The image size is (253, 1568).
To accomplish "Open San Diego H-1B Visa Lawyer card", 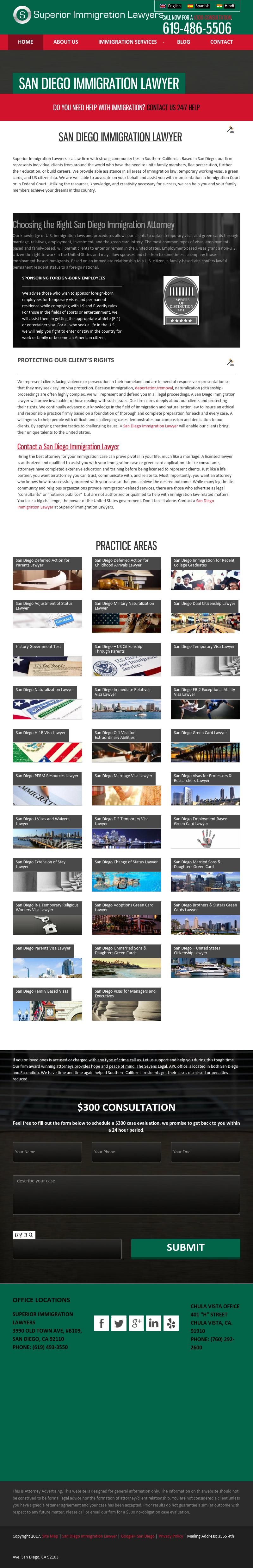I will [x=47, y=746].
